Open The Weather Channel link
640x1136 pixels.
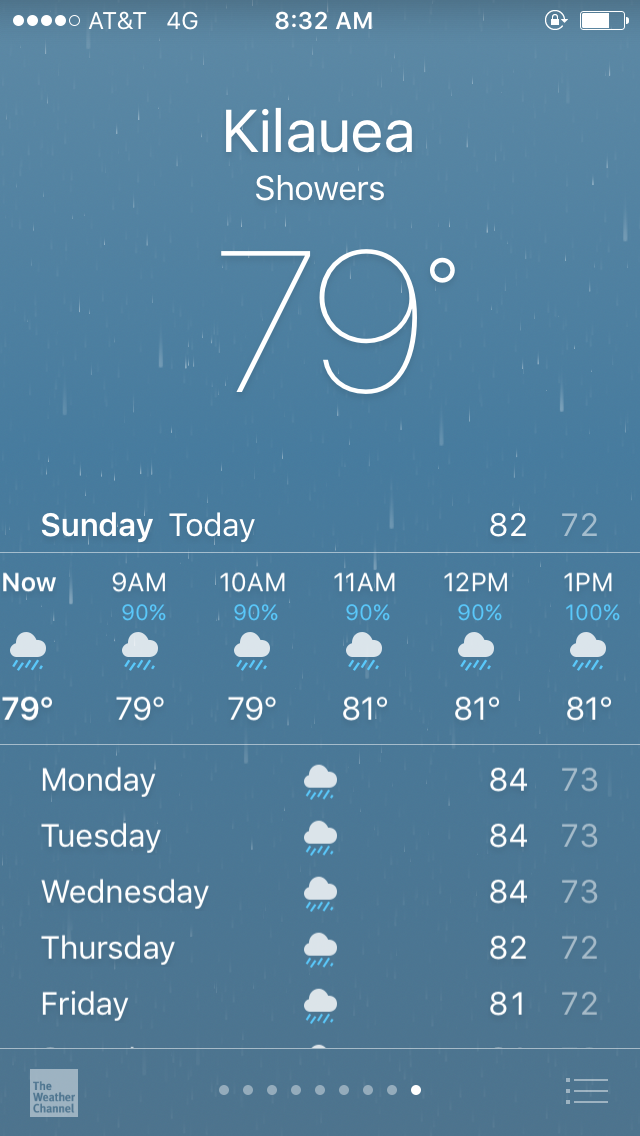point(54,1091)
